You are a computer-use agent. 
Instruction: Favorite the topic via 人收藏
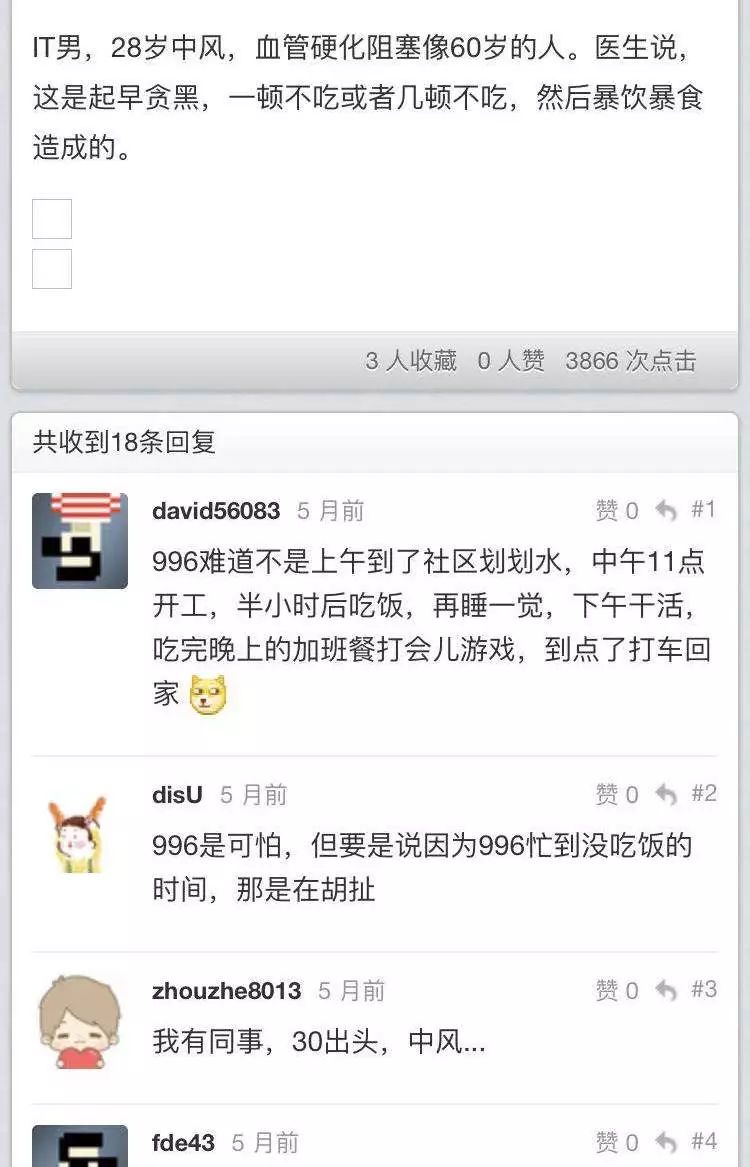(x=411, y=361)
